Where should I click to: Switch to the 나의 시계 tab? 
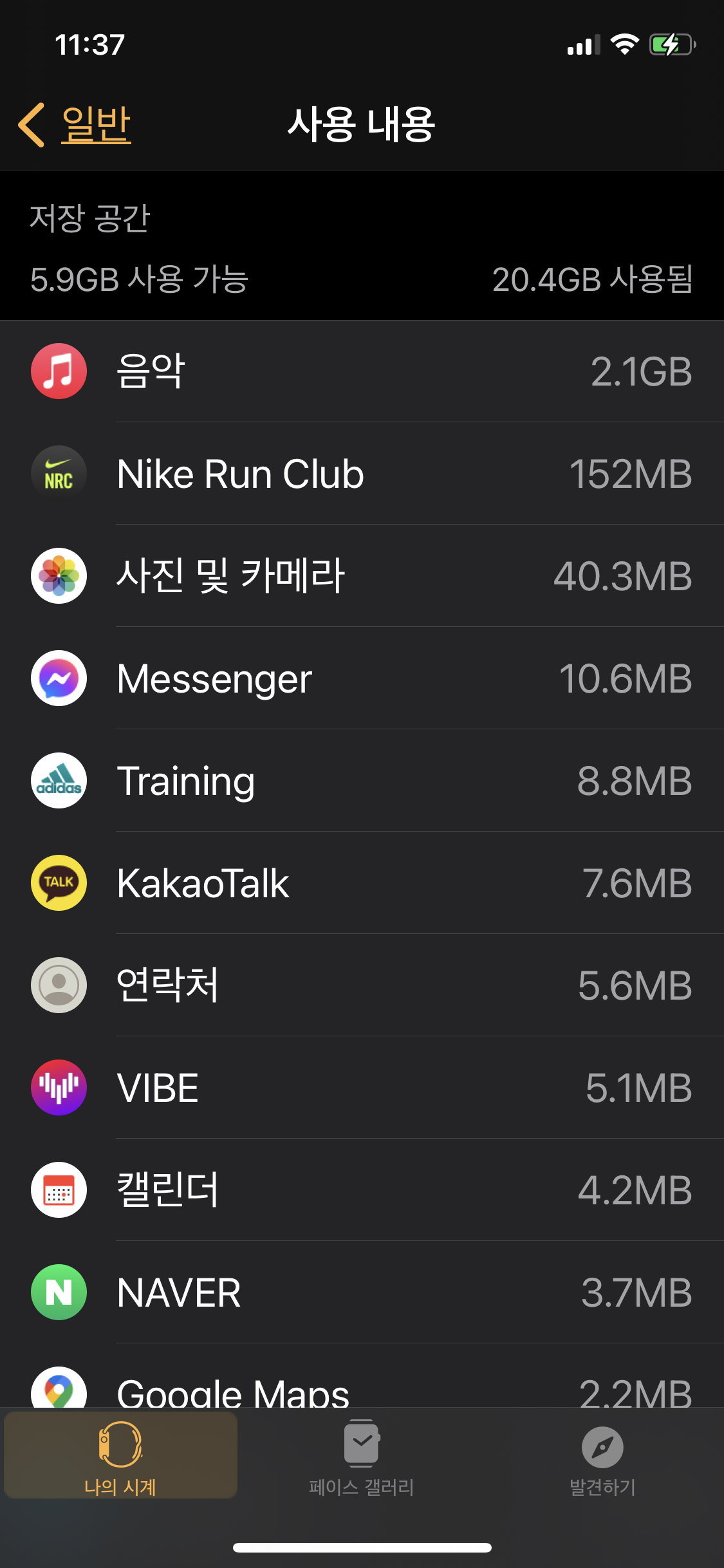[120, 1457]
